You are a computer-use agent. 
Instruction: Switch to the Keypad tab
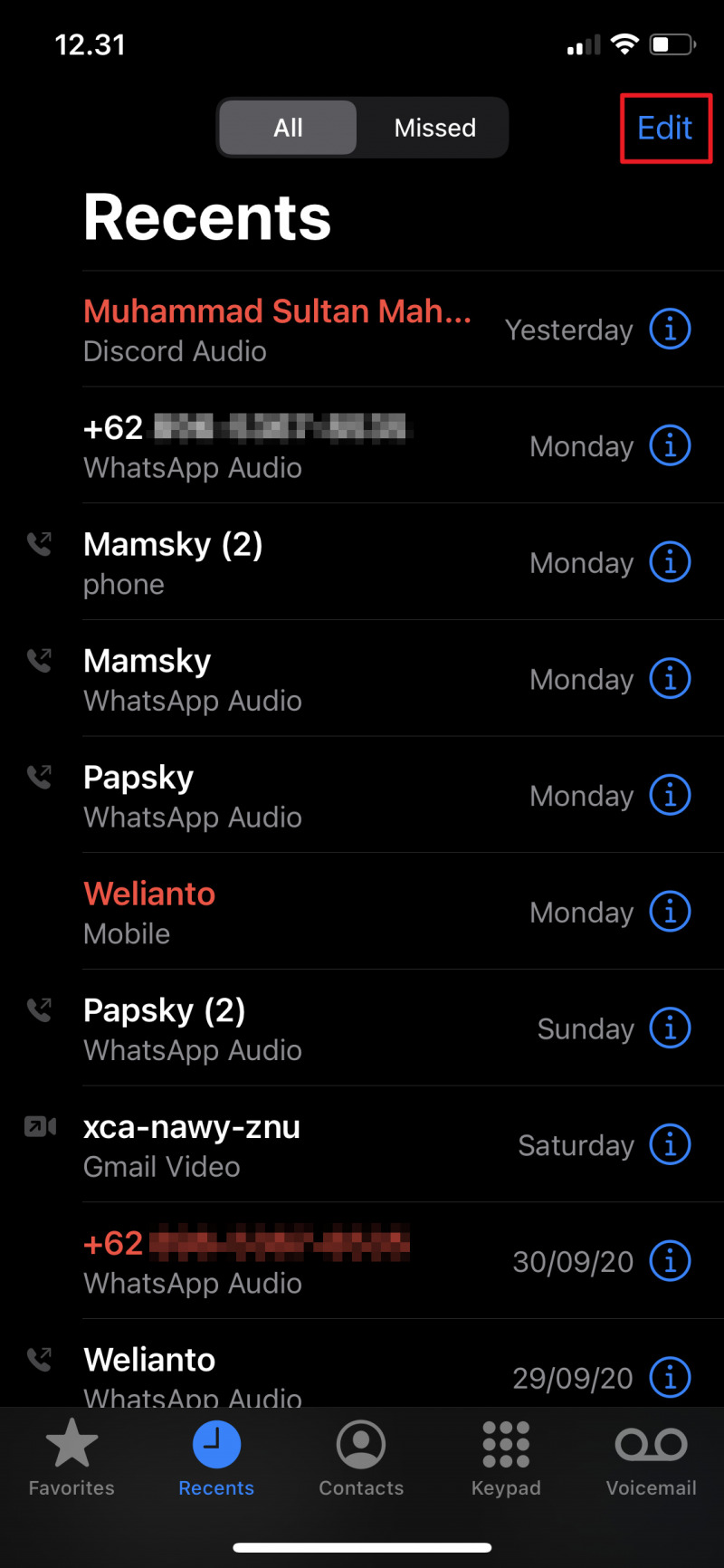tap(506, 1458)
